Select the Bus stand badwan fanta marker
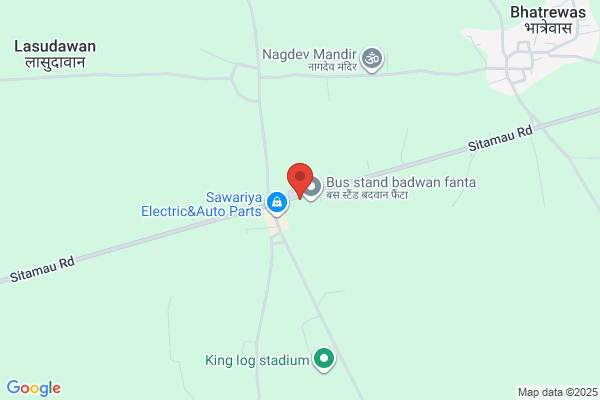Viewport: 600px width, 400px height. coord(313,188)
